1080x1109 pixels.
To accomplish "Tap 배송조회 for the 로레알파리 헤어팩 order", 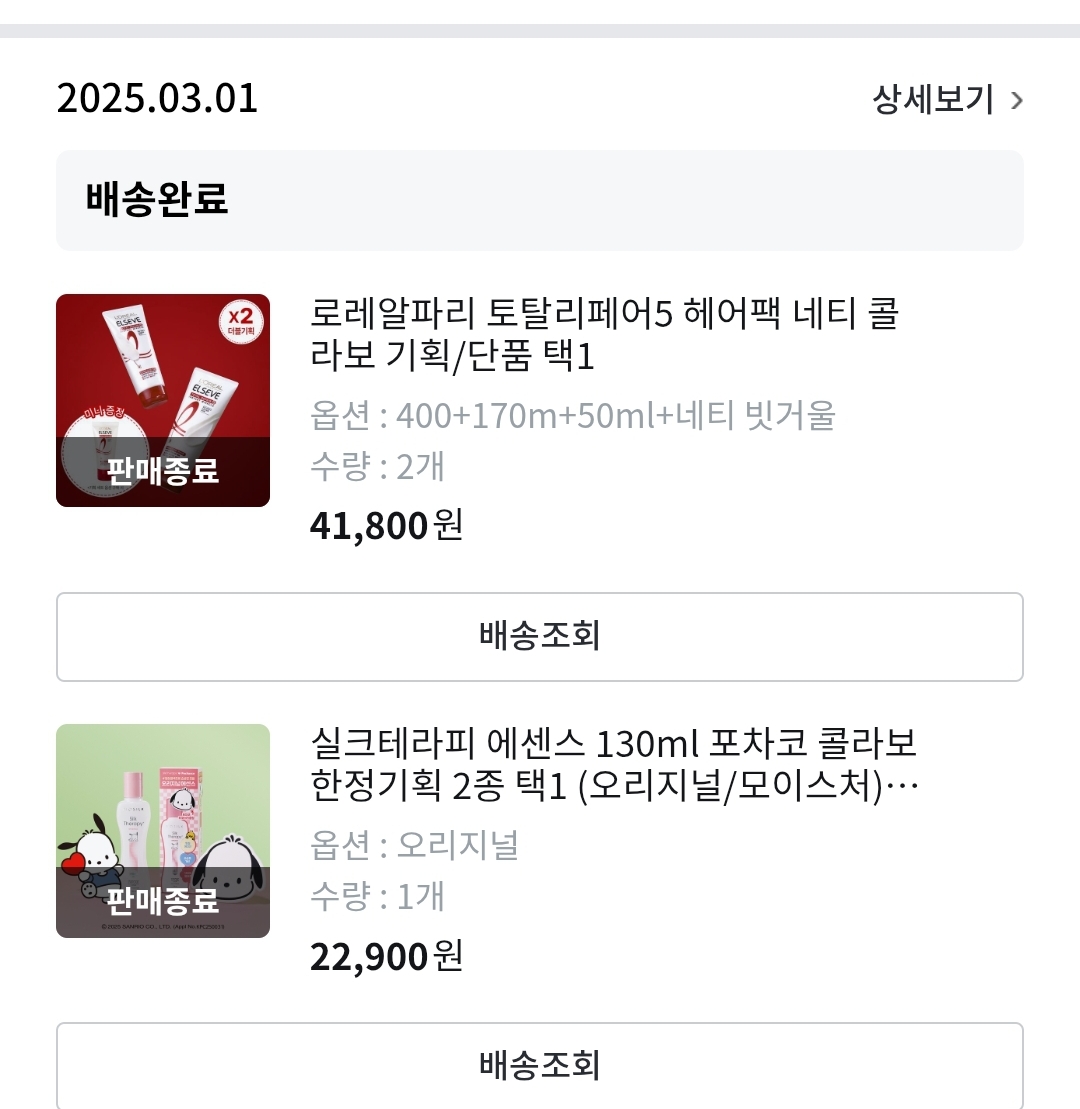I will point(540,637).
